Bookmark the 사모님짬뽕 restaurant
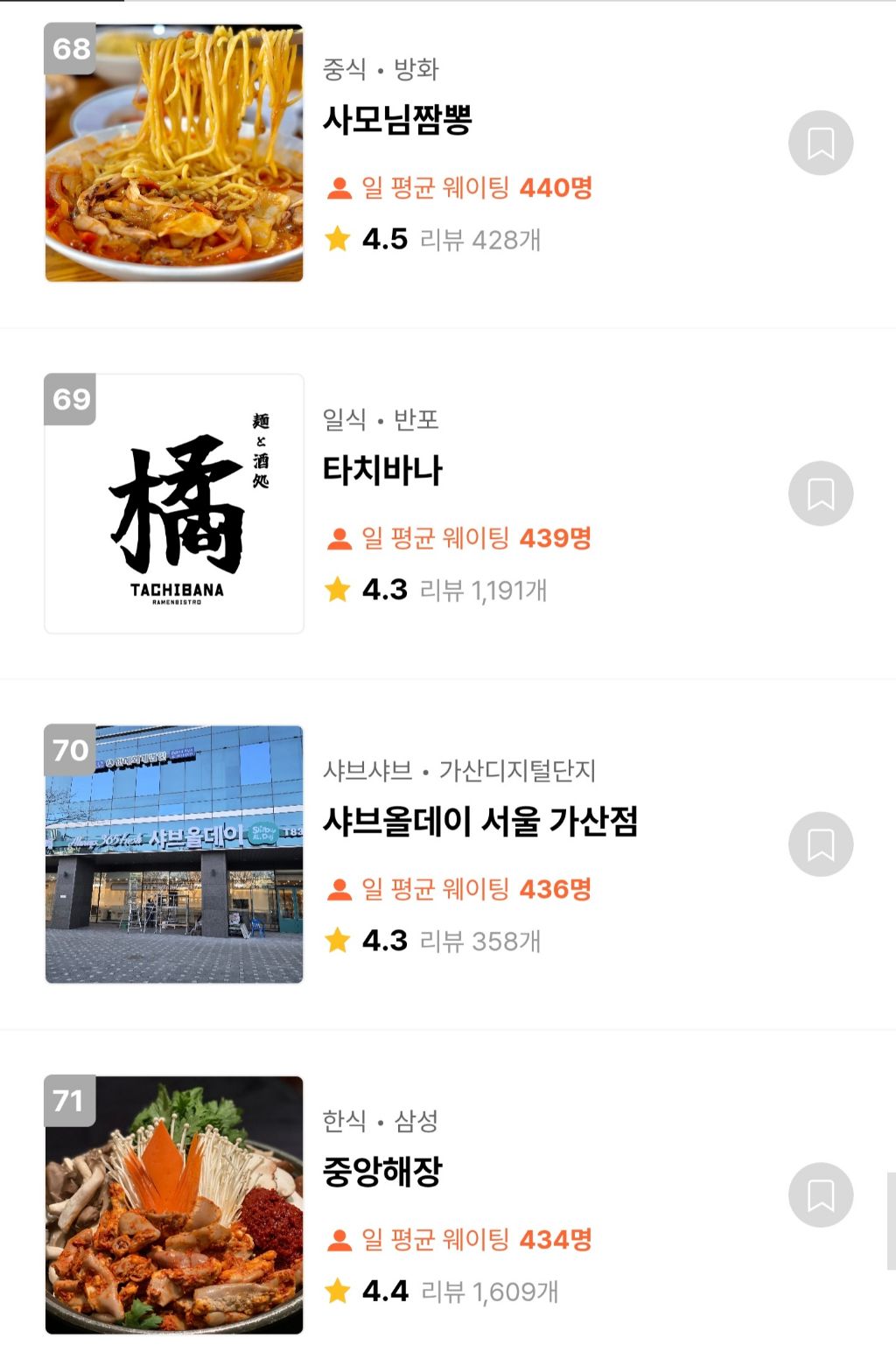The width and height of the screenshot is (896, 1366). (x=820, y=143)
